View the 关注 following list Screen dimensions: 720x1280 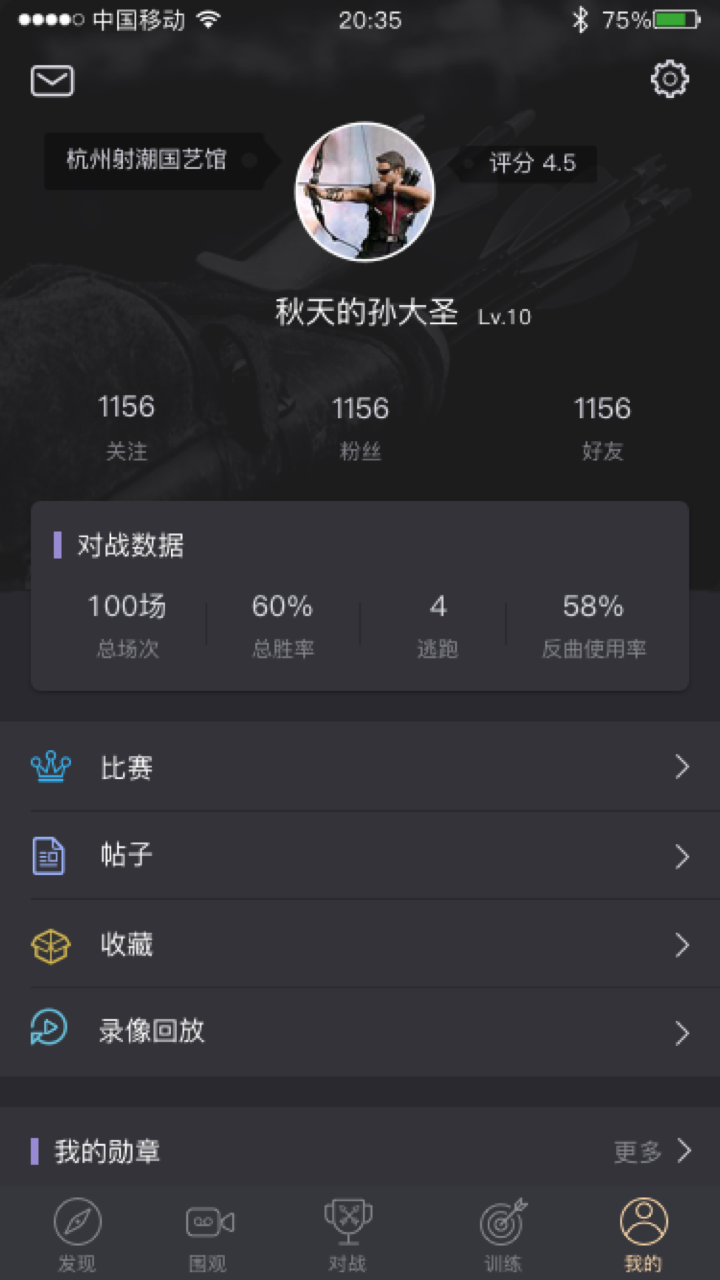coord(126,427)
